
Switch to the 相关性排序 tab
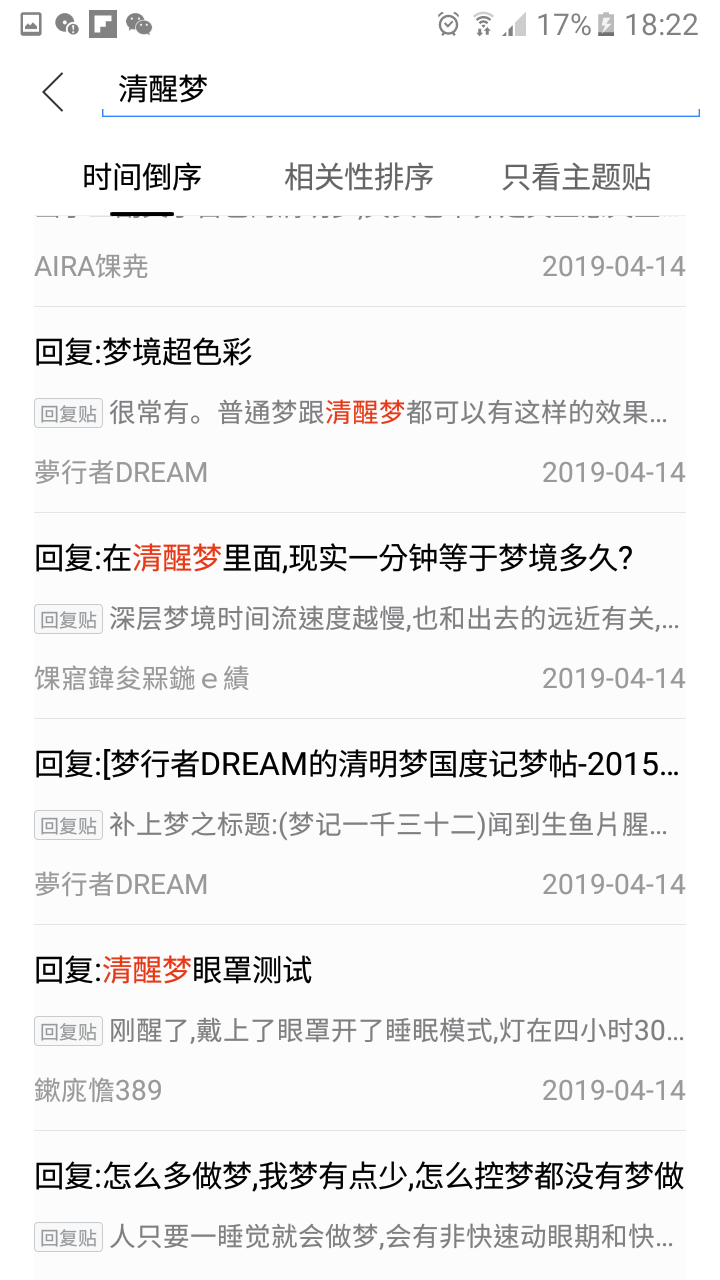click(359, 178)
